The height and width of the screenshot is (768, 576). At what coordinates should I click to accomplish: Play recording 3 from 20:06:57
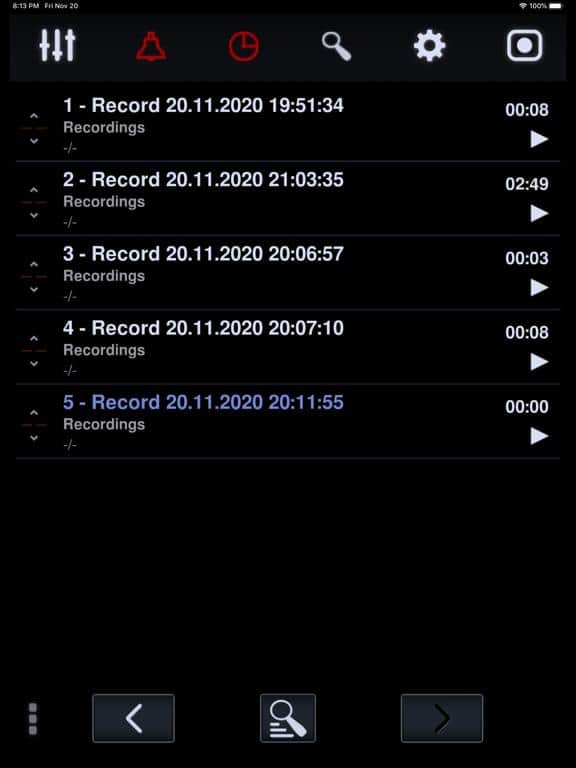click(539, 288)
